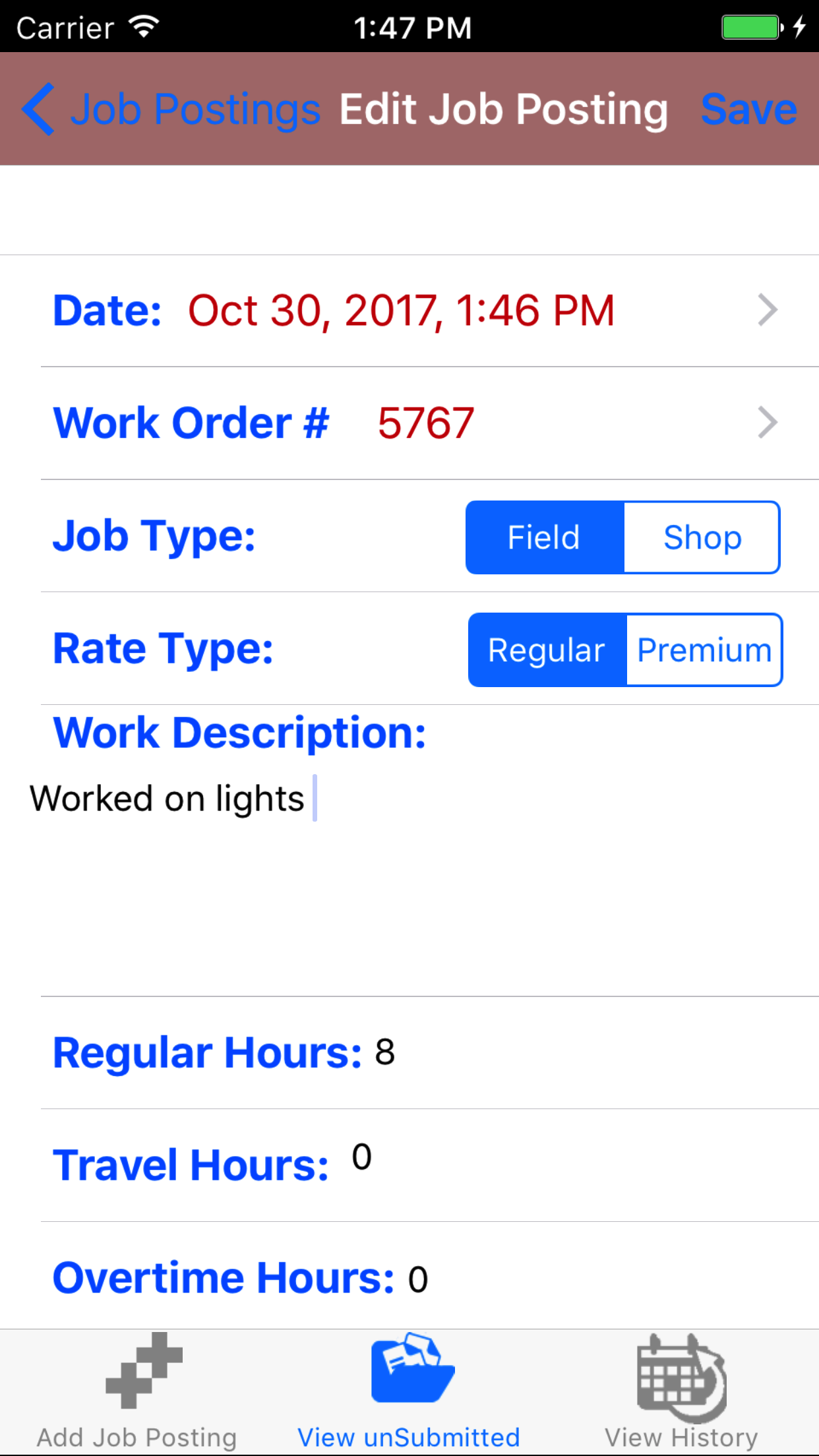Save the job posting
Image resolution: width=819 pixels, height=1456 pixels.
(x=748, y=109)
